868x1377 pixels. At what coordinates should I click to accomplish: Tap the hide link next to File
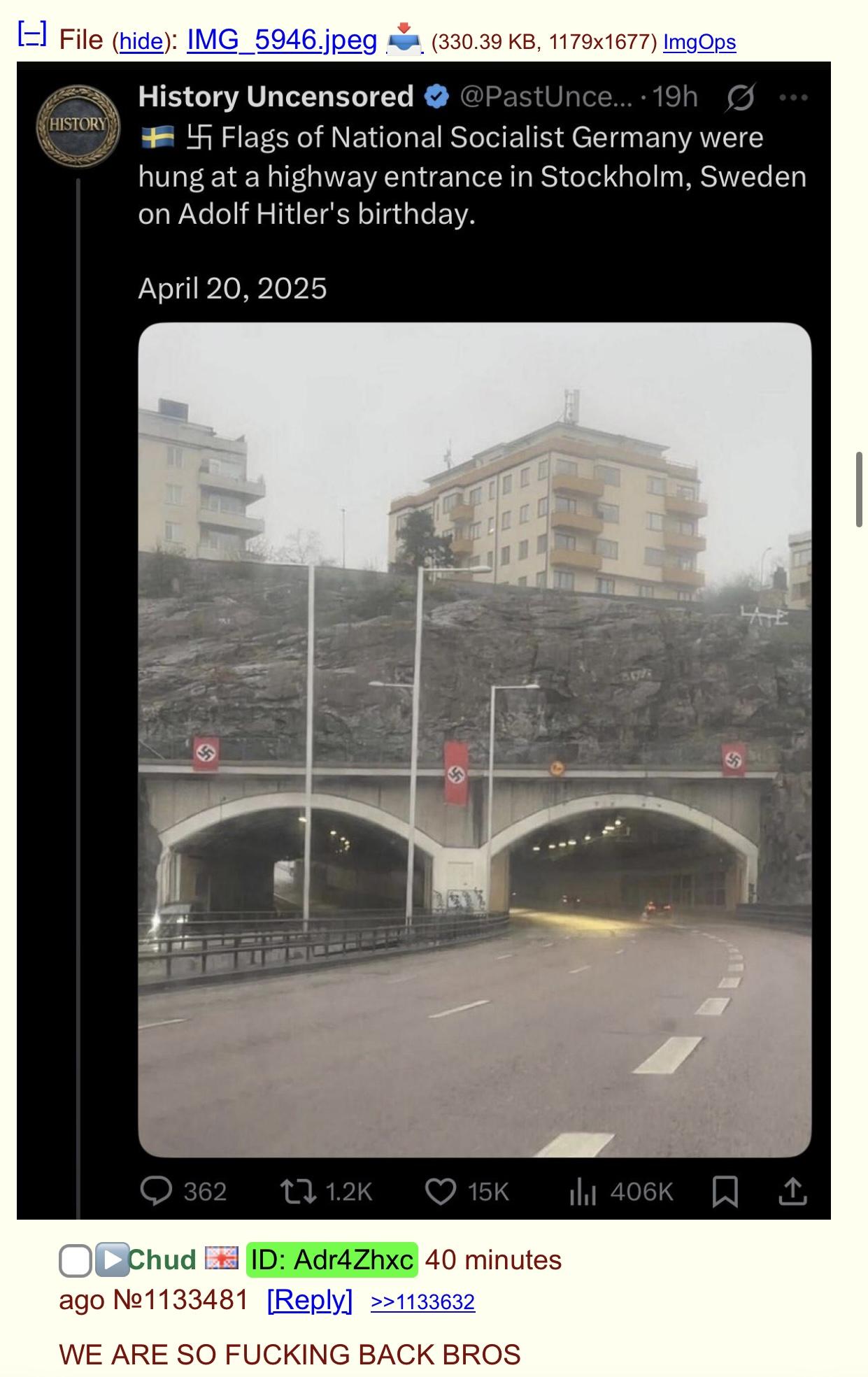[141, 42]
